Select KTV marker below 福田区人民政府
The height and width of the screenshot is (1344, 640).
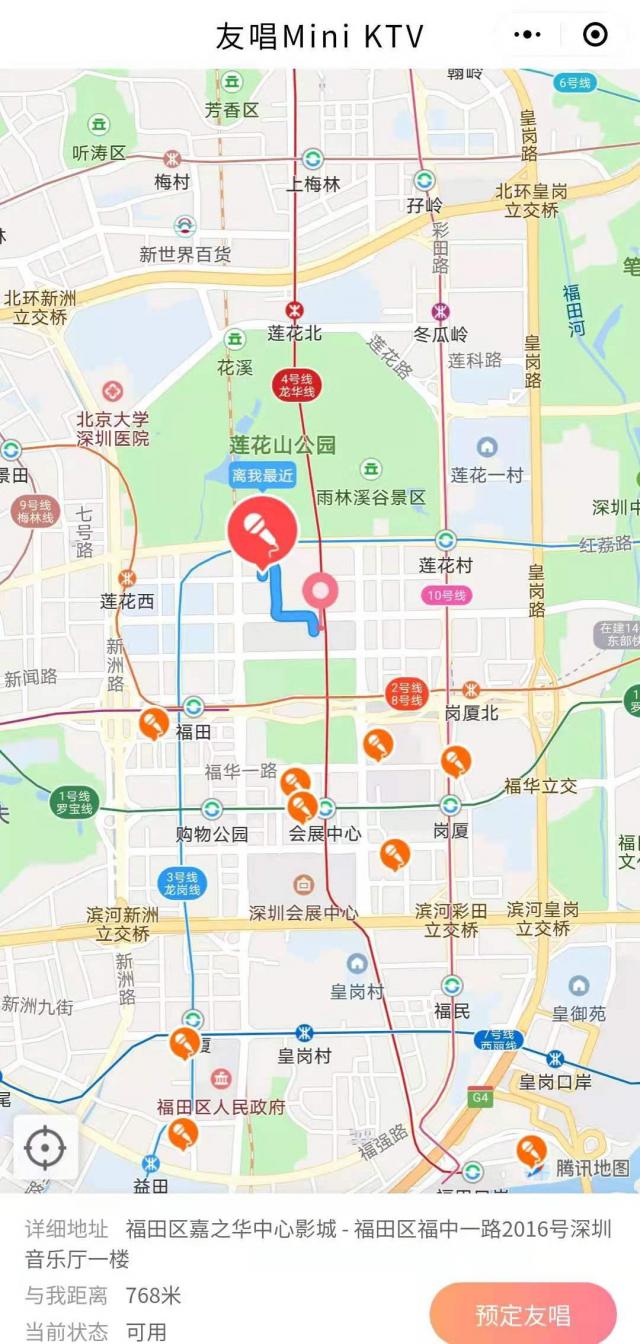[182, 1133]
